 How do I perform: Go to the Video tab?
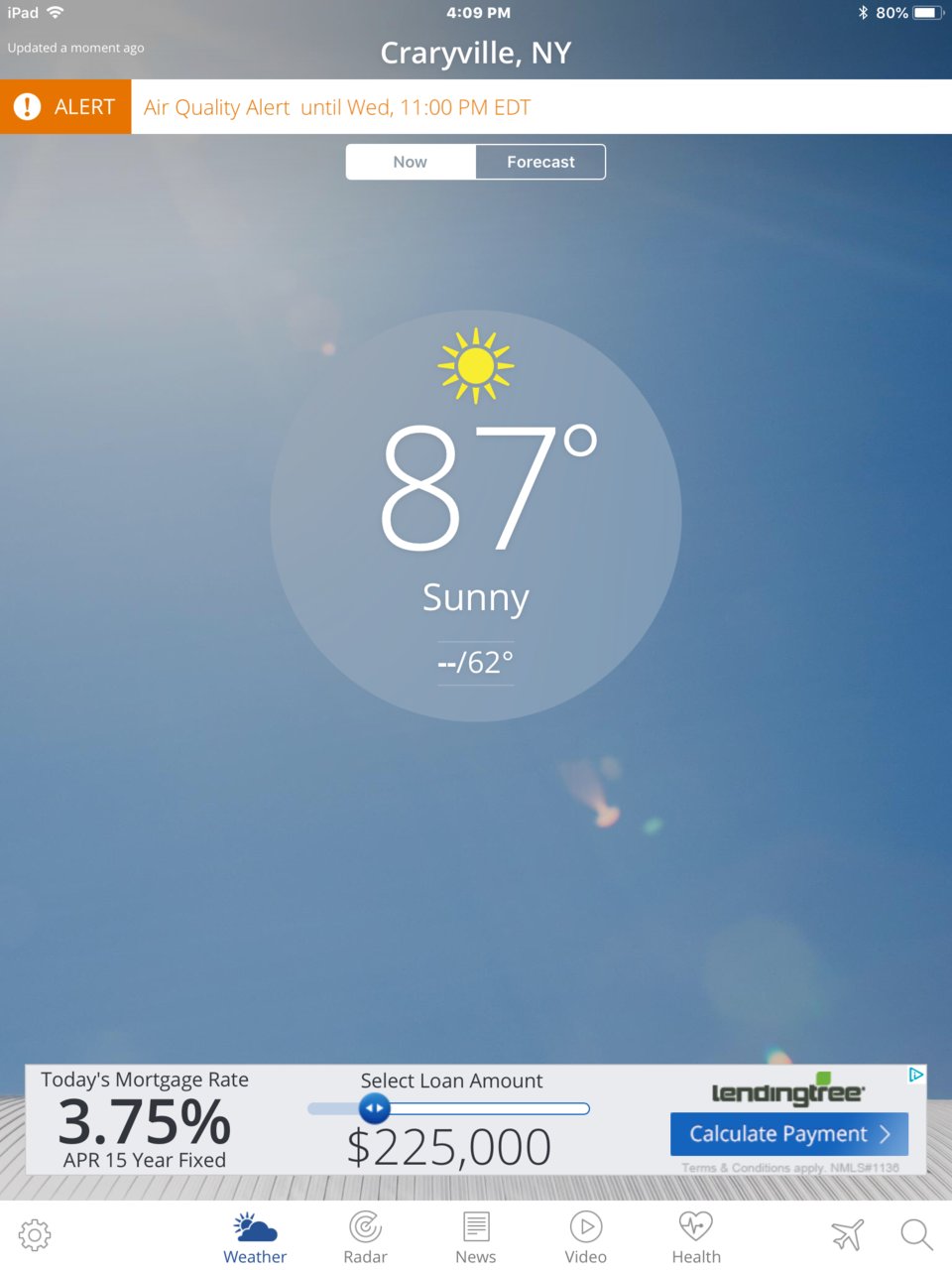click(x=586, y=1237)
